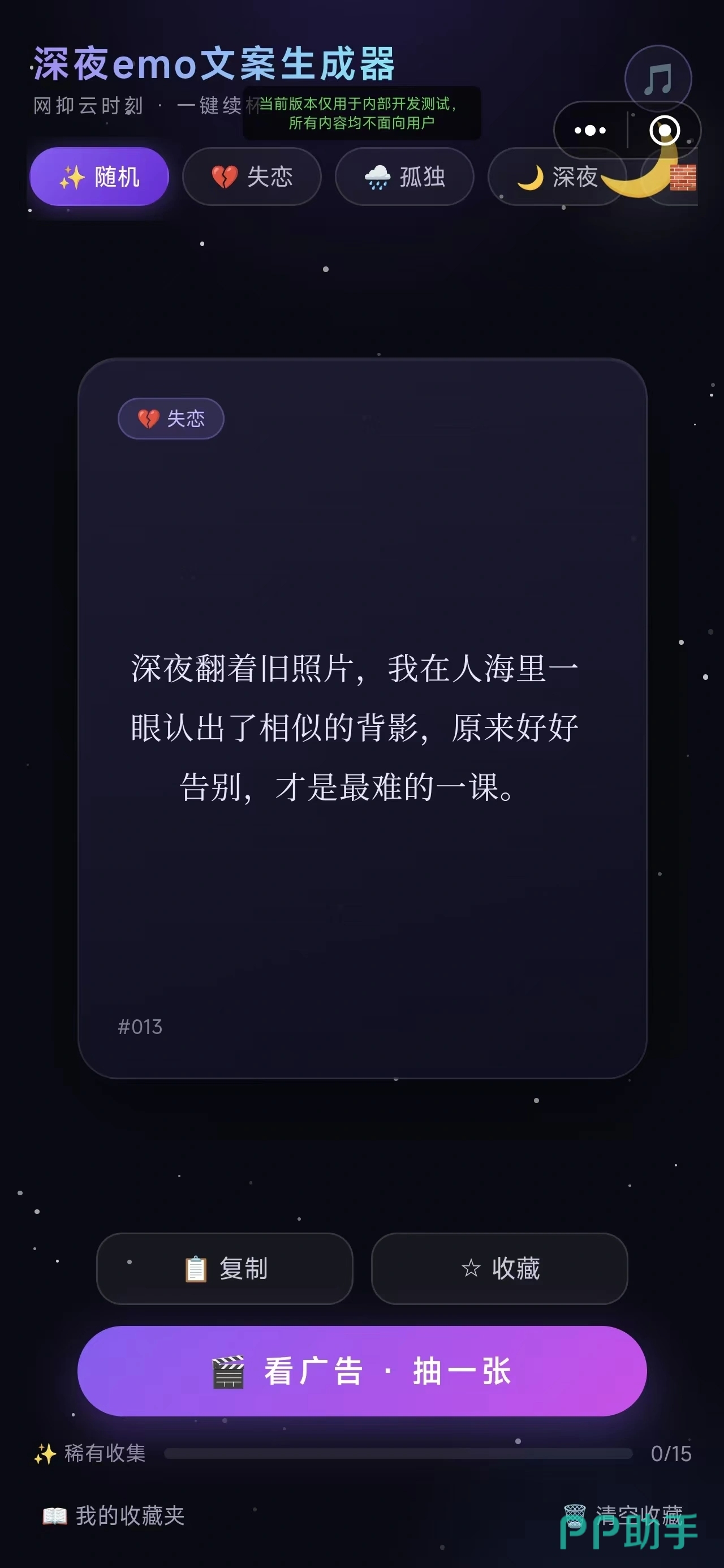Choose the 深夜 category chip

557,176
